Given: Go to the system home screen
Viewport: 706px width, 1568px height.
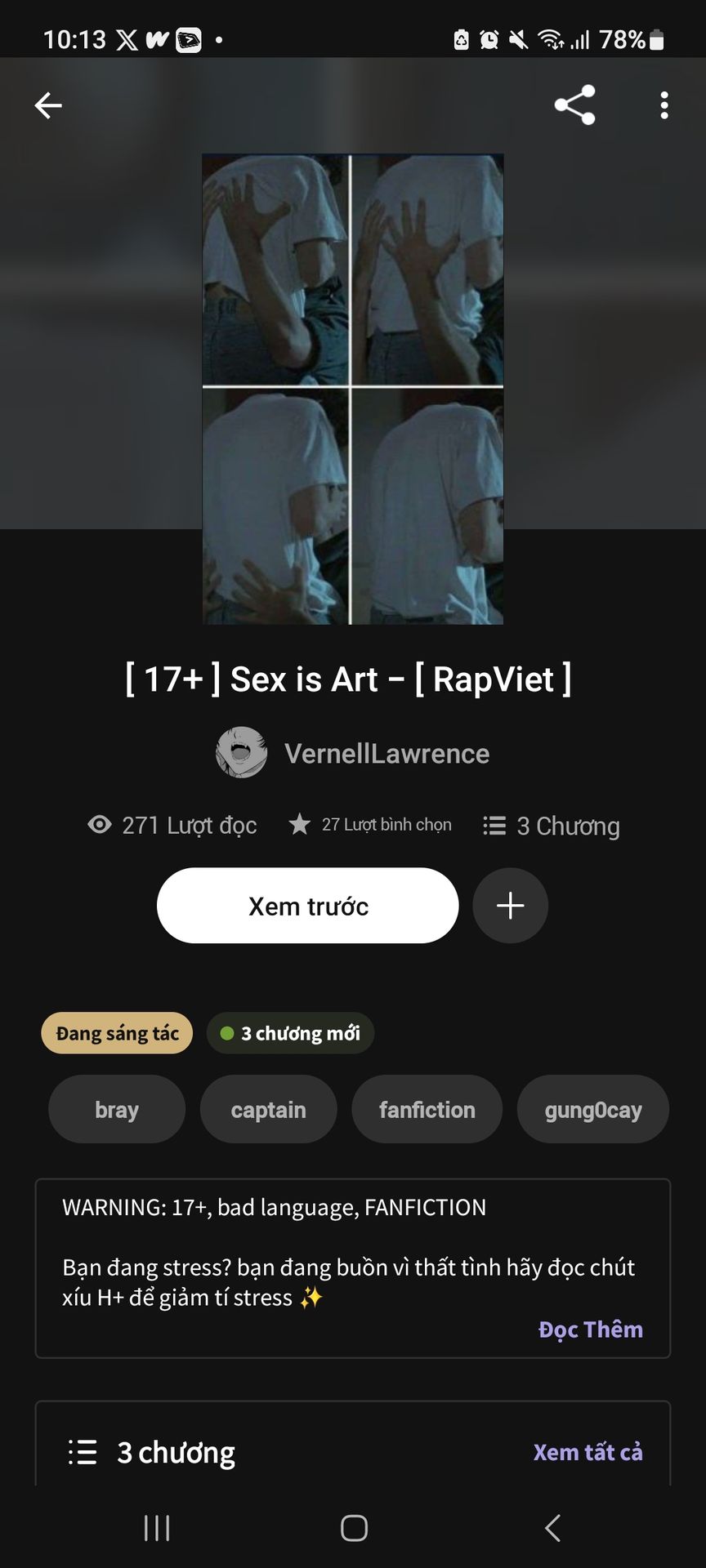Looking at the screenshot, I should 354,1527.
